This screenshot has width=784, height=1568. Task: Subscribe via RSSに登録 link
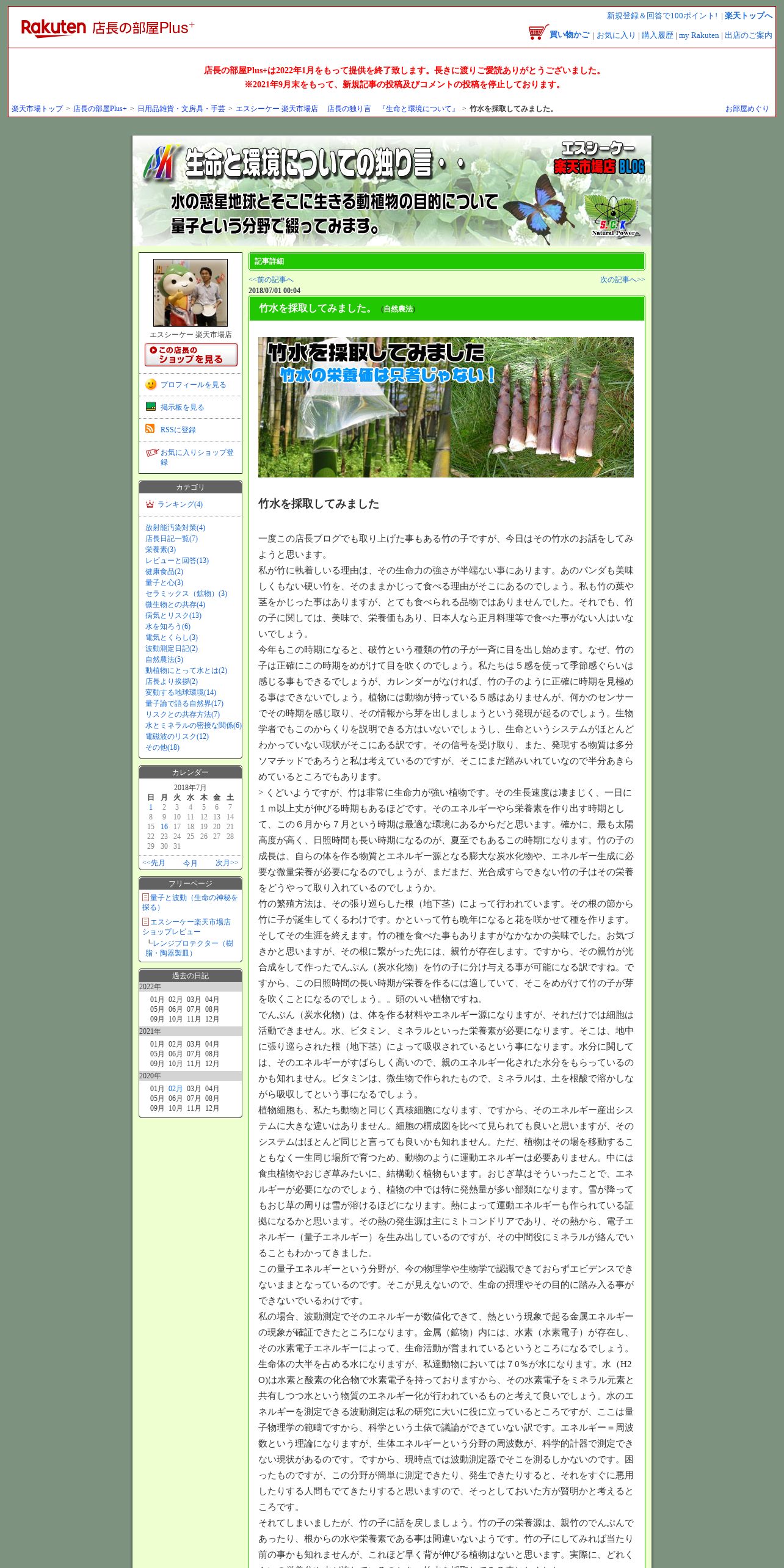[x=178, y=430]
